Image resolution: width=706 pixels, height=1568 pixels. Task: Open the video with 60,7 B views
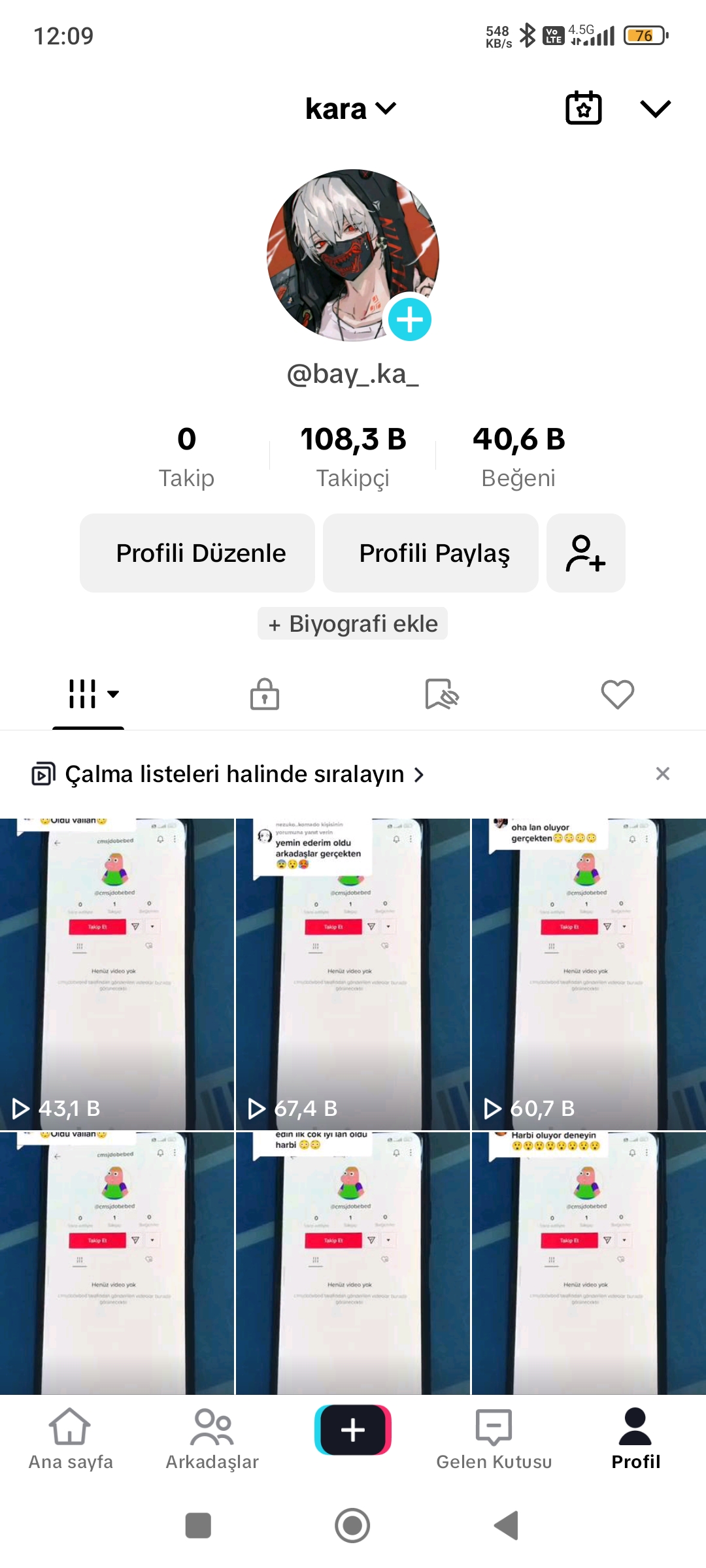[x=589, y=973]
